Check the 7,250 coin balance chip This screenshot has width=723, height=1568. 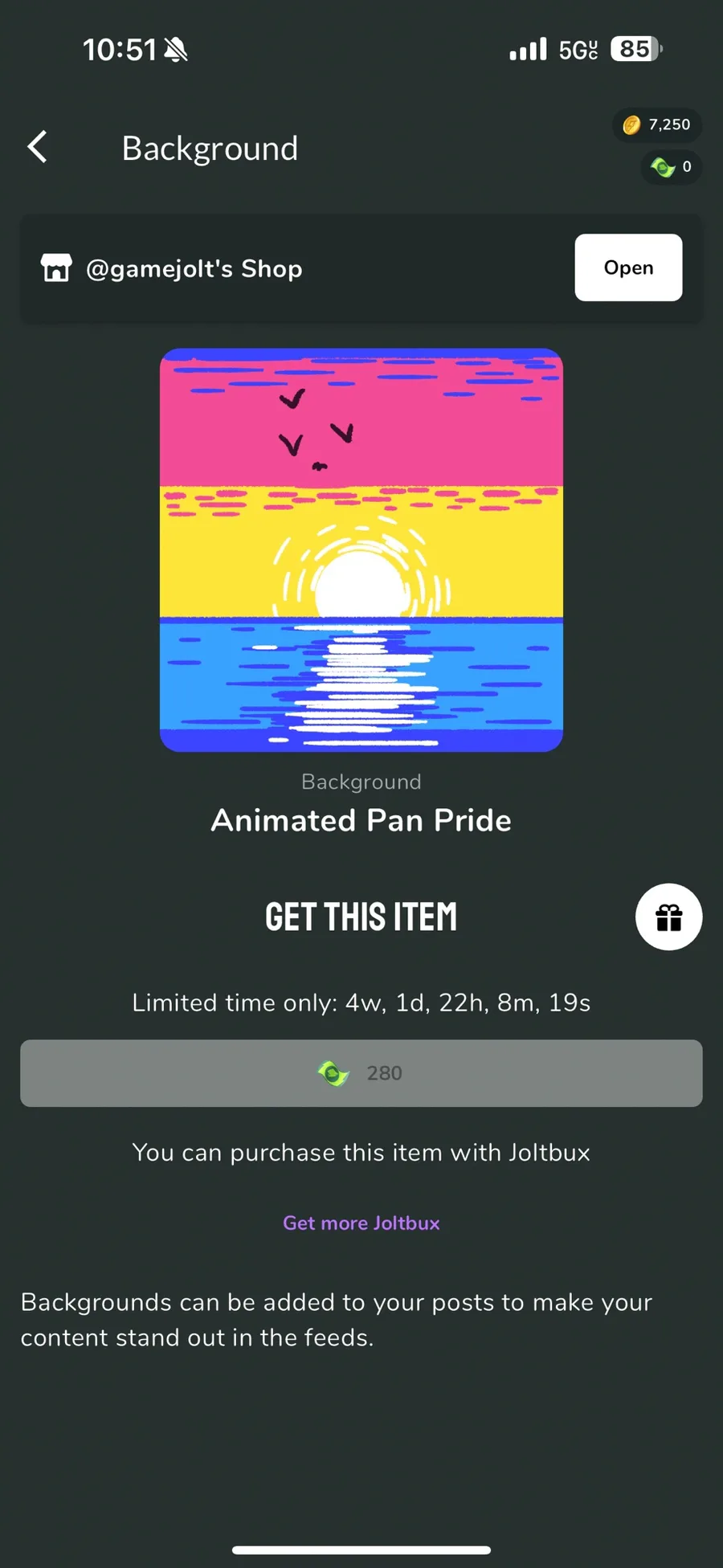657,125
